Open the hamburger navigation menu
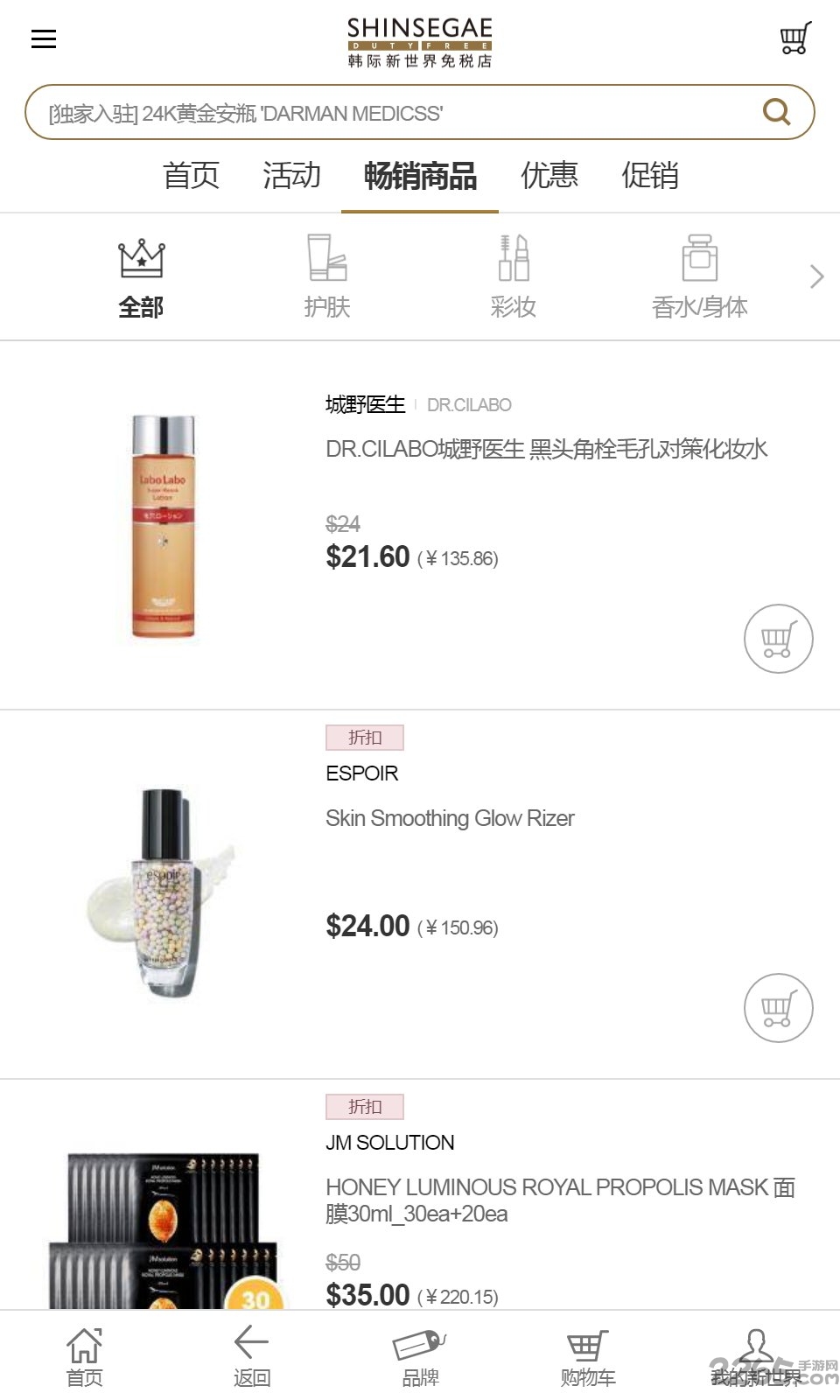 [44, 38]
